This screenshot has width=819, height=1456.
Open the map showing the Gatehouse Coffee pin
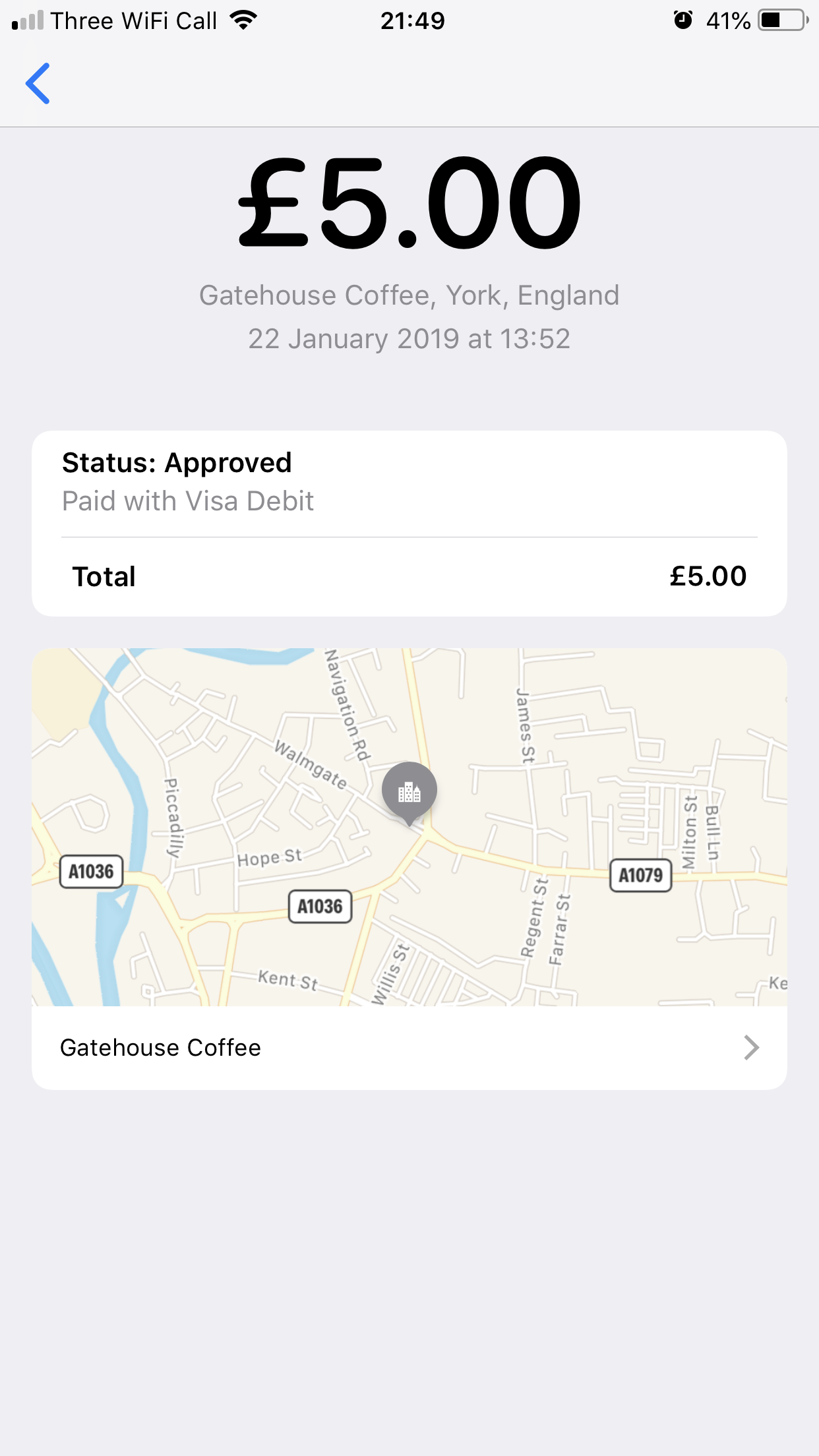pos(409,827)
